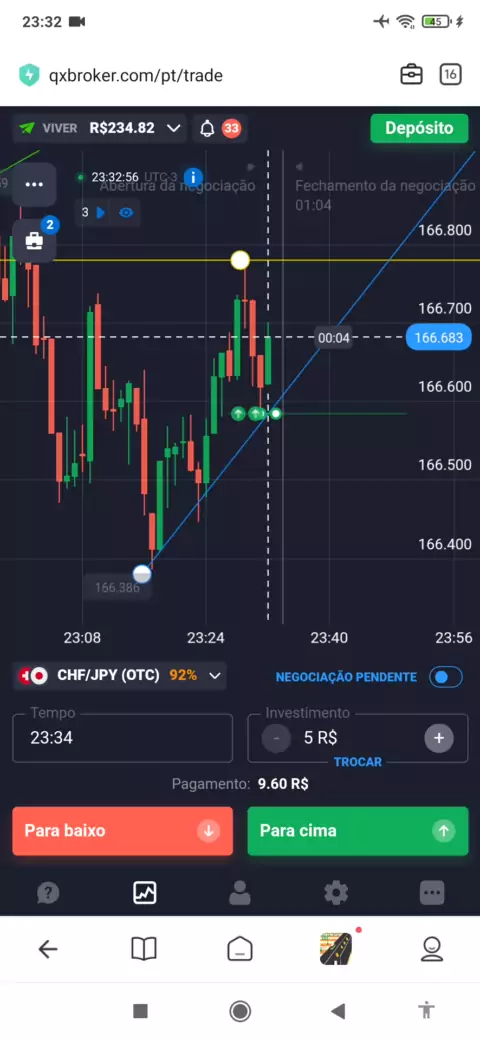Open the trades briefcase with badge 2
Image resolution: width=480 pixels, height=1040 pixels.
34,241
